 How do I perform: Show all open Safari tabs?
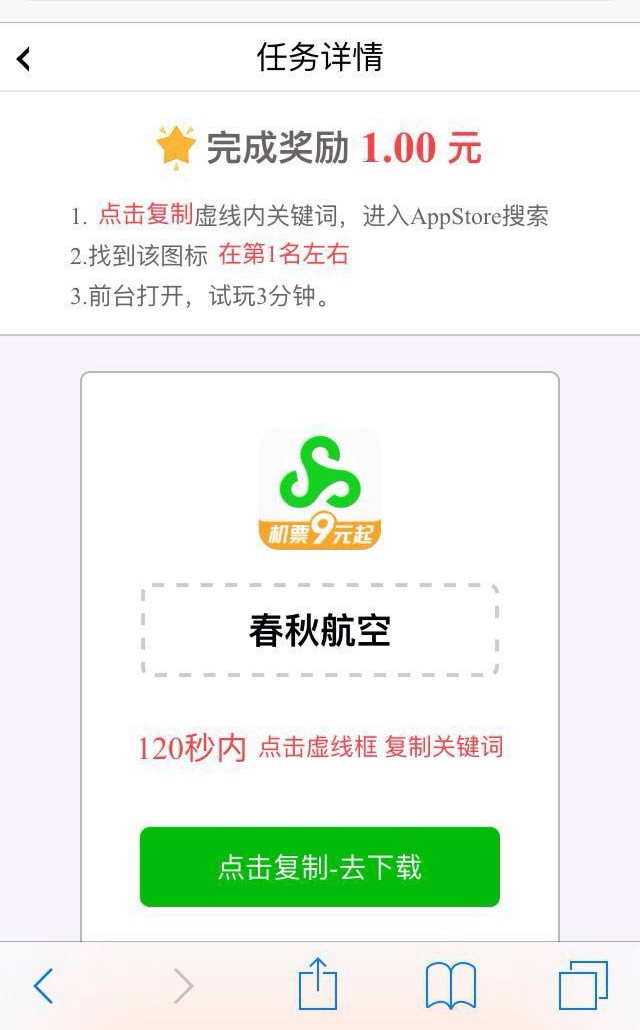(583, 986)
